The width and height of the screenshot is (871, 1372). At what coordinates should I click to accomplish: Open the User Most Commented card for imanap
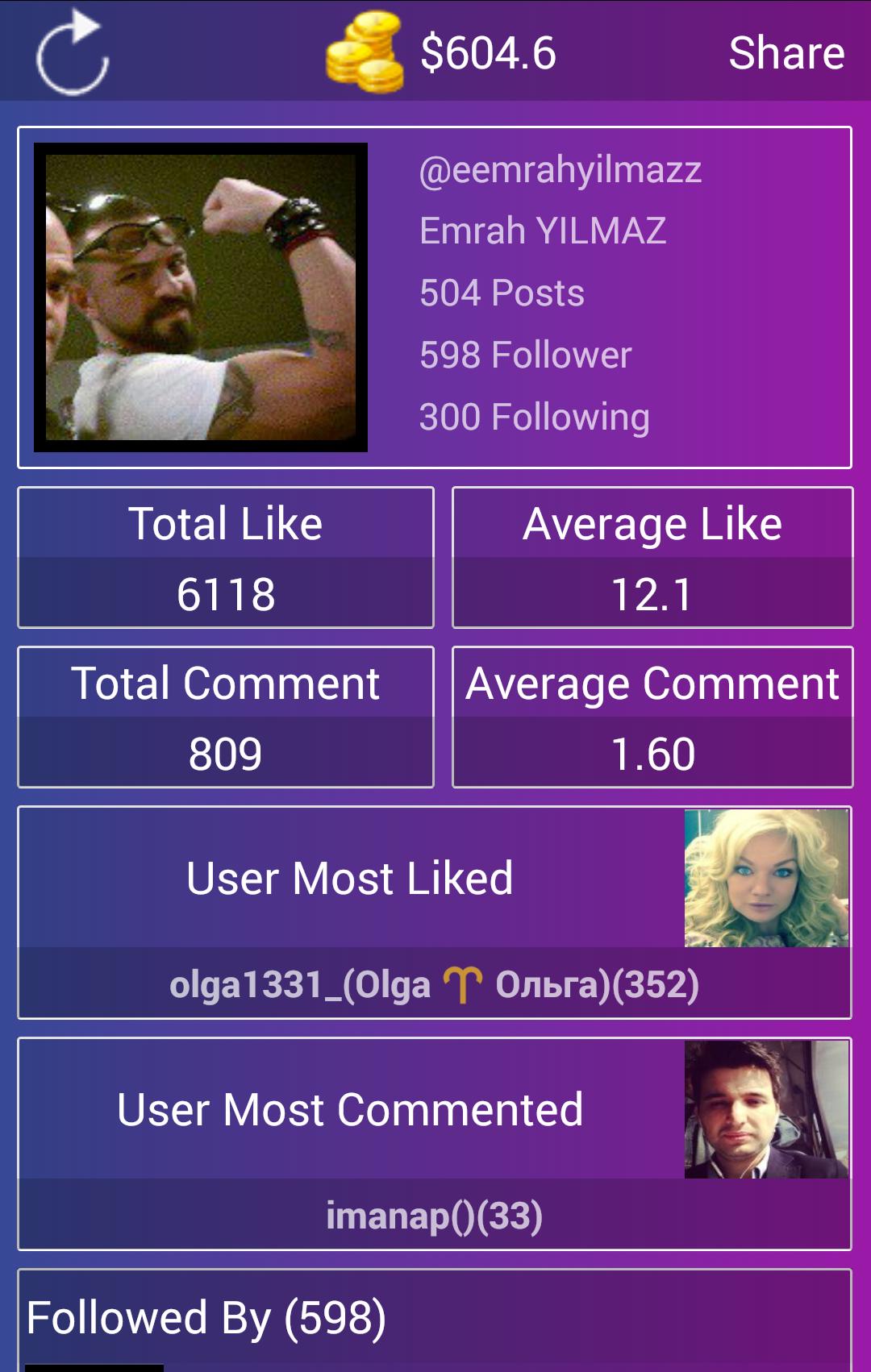(x=434, y=1143)
